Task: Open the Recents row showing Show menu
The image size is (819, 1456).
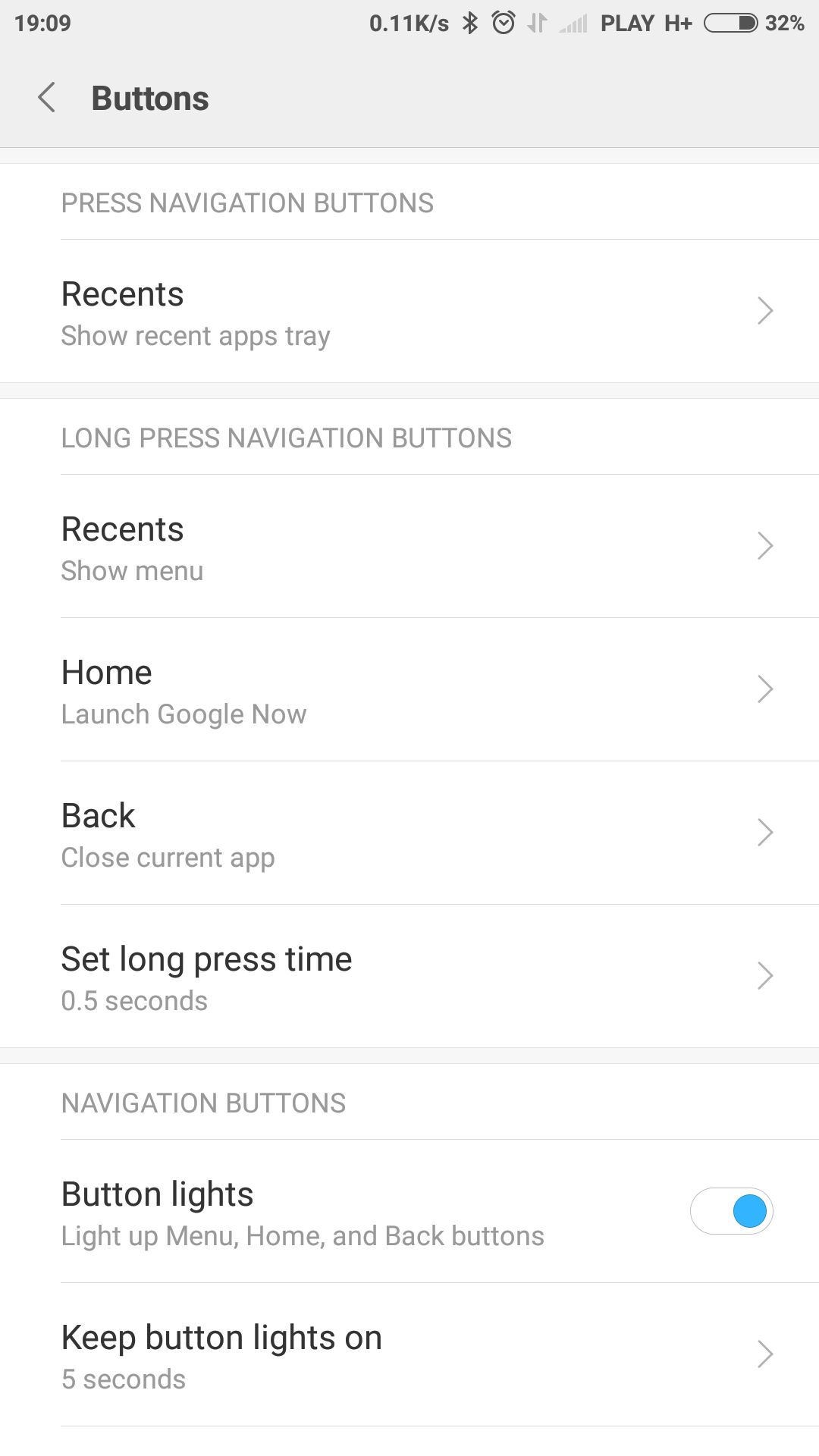Action: [409, 546]
